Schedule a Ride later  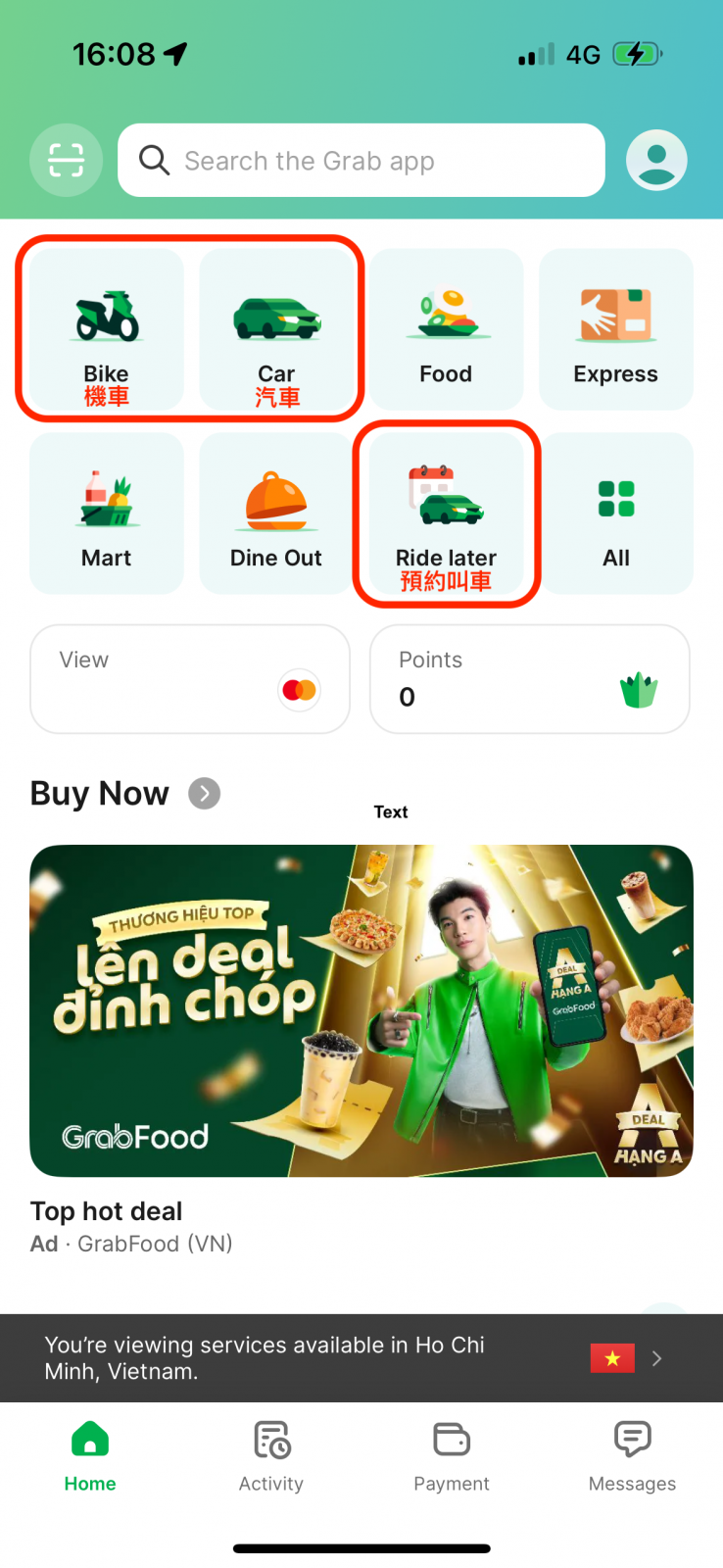446,514
